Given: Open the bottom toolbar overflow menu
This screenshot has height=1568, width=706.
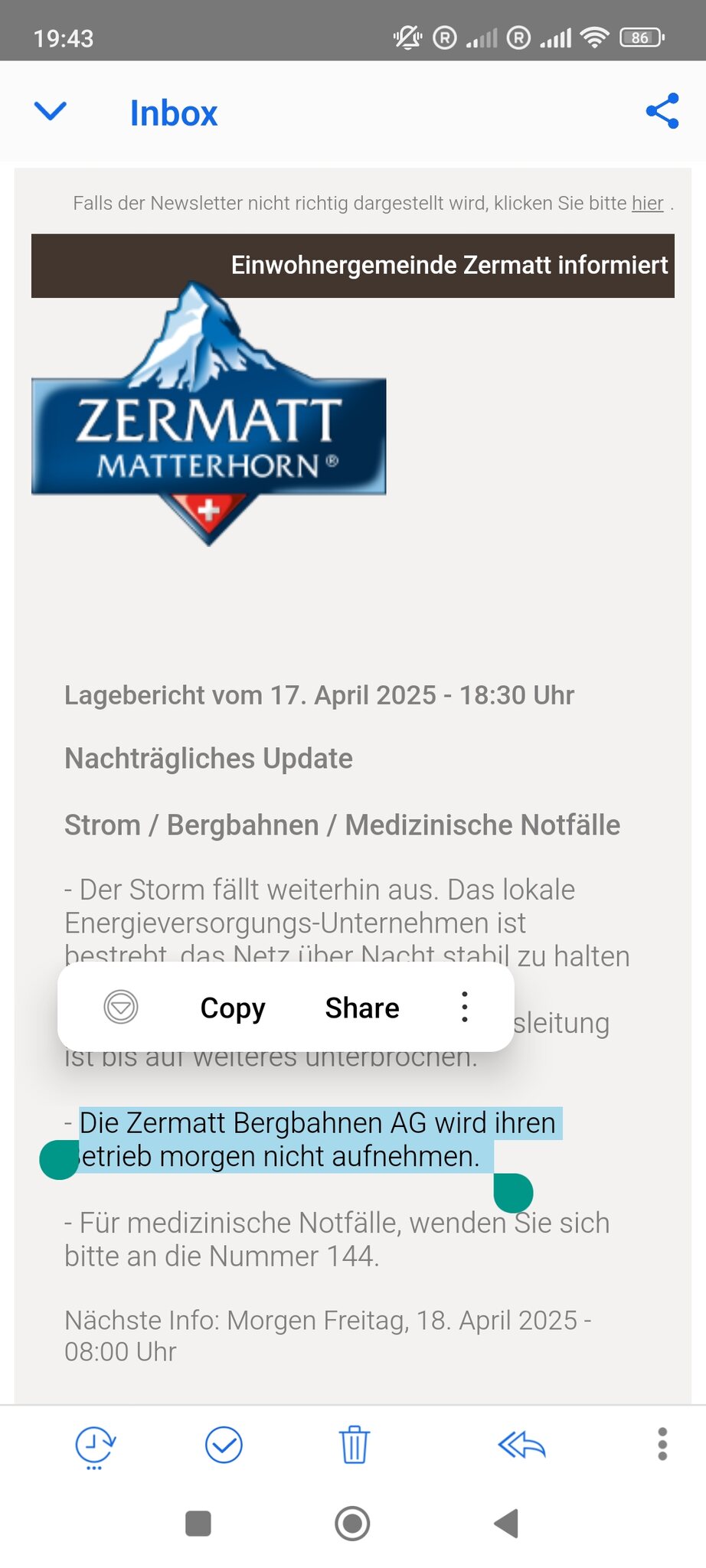Looking at the screenshot, I should [x=662, y=1445].
